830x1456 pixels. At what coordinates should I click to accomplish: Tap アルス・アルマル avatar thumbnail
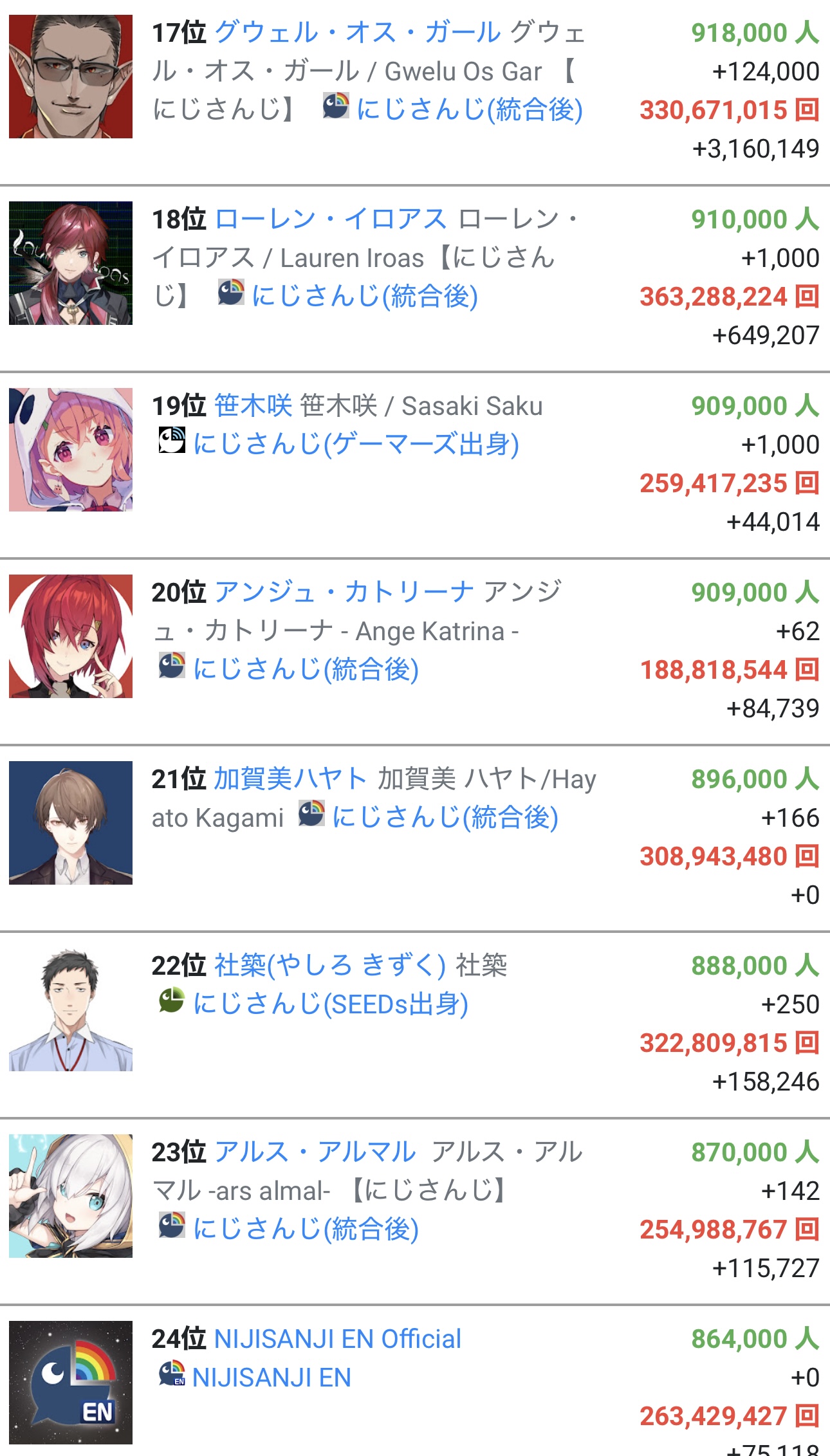tap(71, 1196)
